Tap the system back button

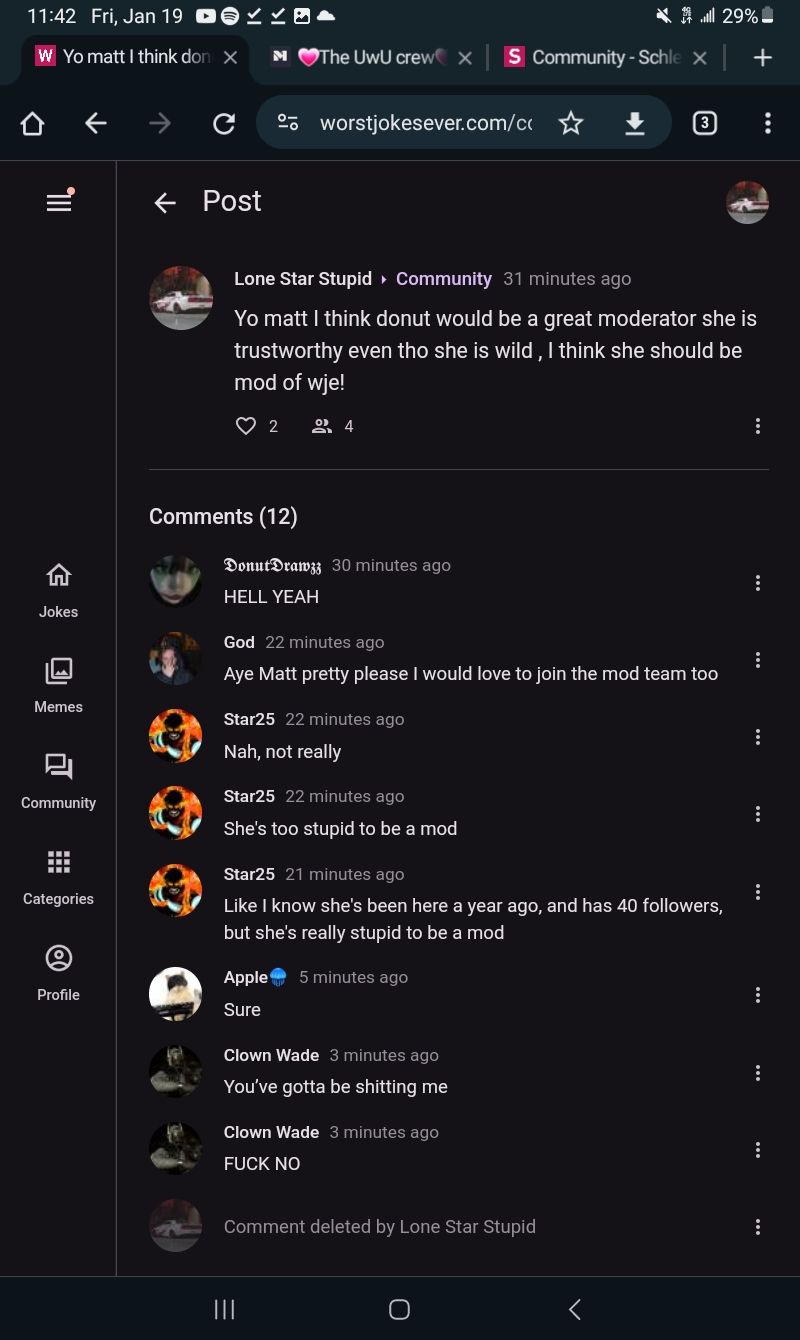pos(574,1309)
